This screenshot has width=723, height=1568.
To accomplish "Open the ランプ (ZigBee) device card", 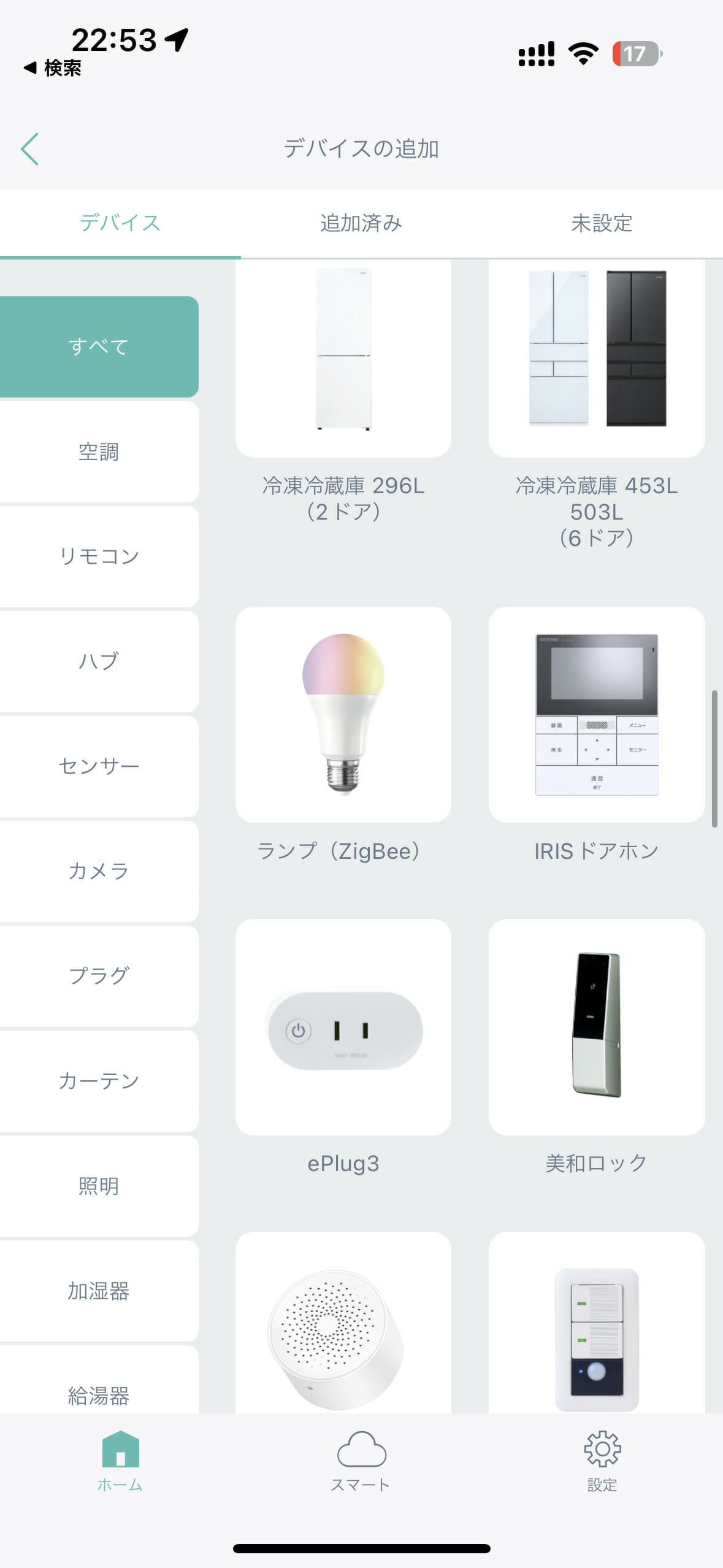I will point(343,715).
